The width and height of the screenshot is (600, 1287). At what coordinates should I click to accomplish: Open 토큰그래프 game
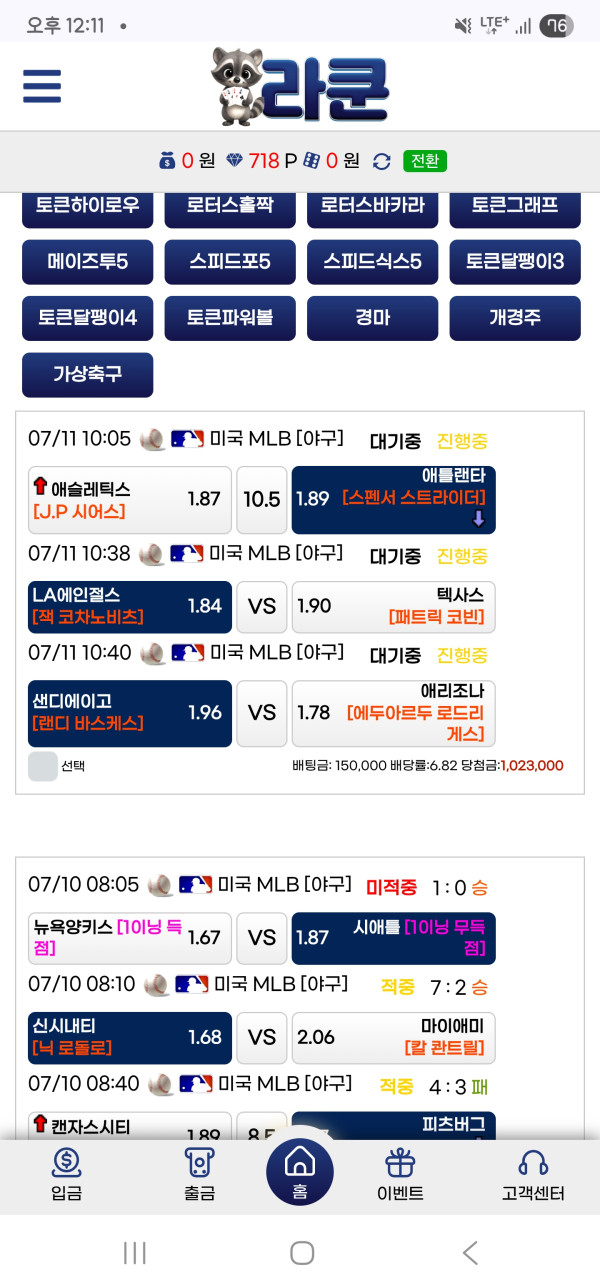pos(515,206)
